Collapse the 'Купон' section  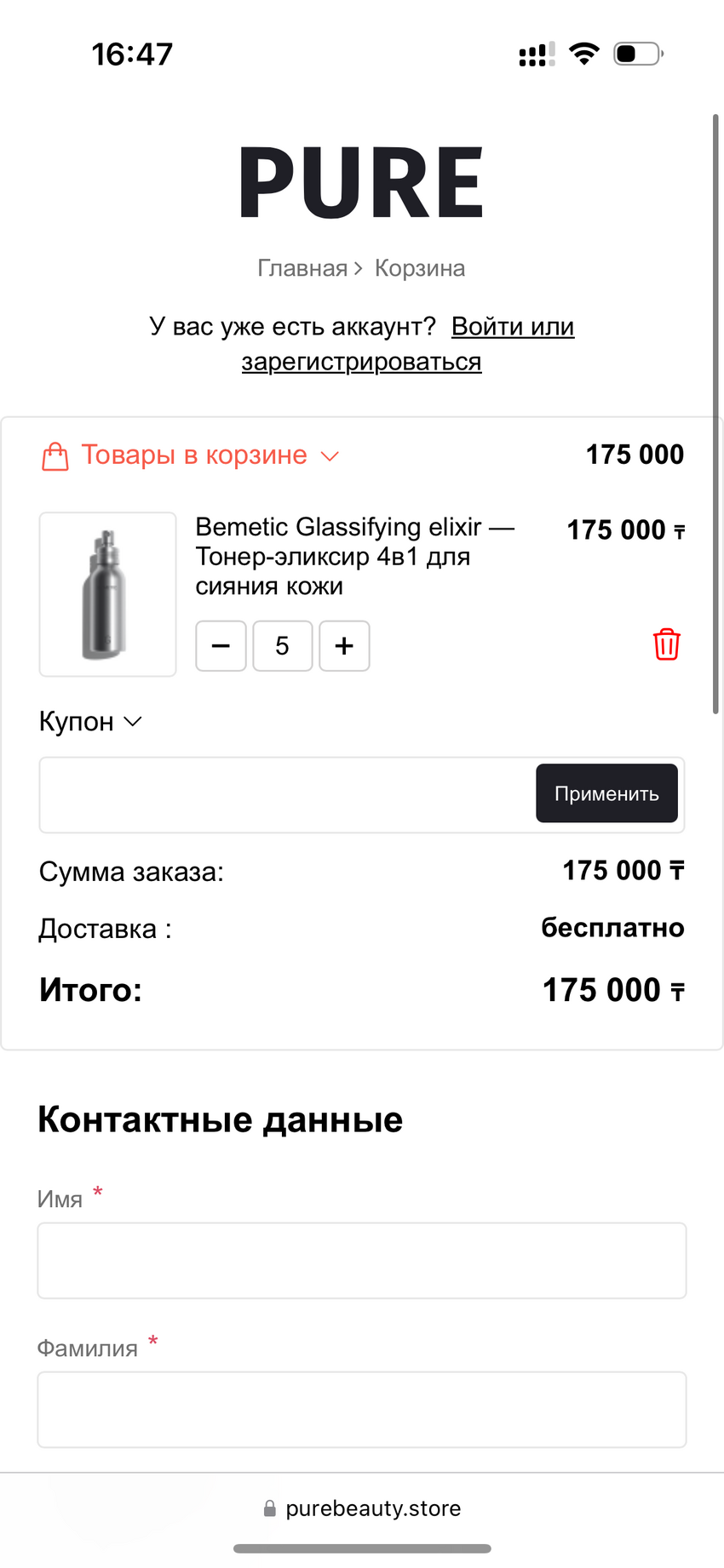pos(90,722)
